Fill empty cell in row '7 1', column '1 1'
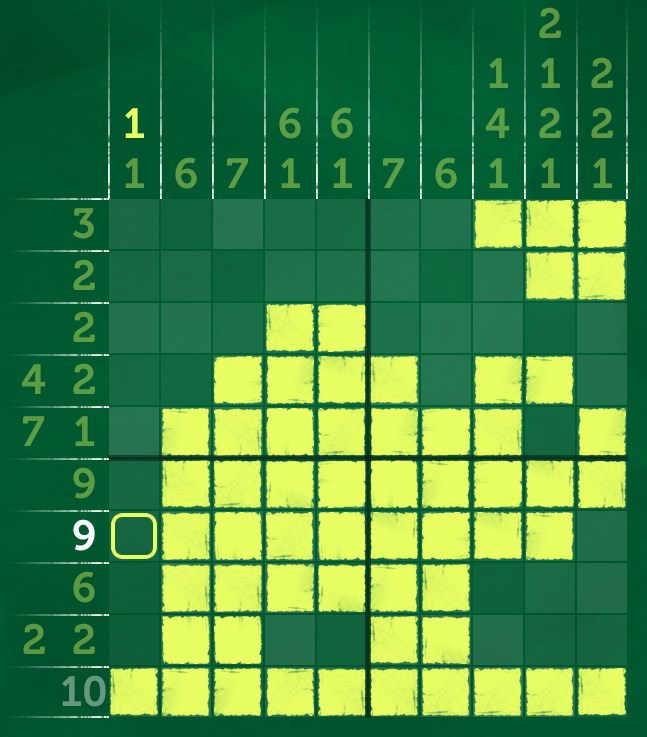 click(x=134, y=432)
